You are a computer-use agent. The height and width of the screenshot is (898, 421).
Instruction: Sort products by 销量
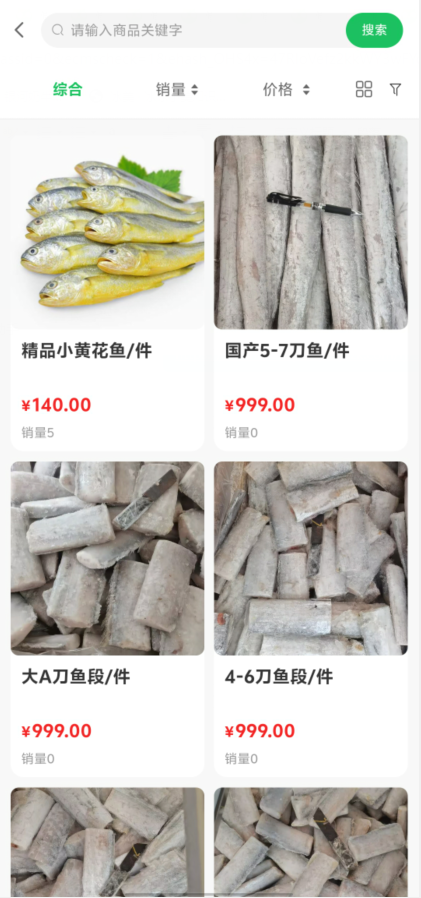click(x=177, y=89)
